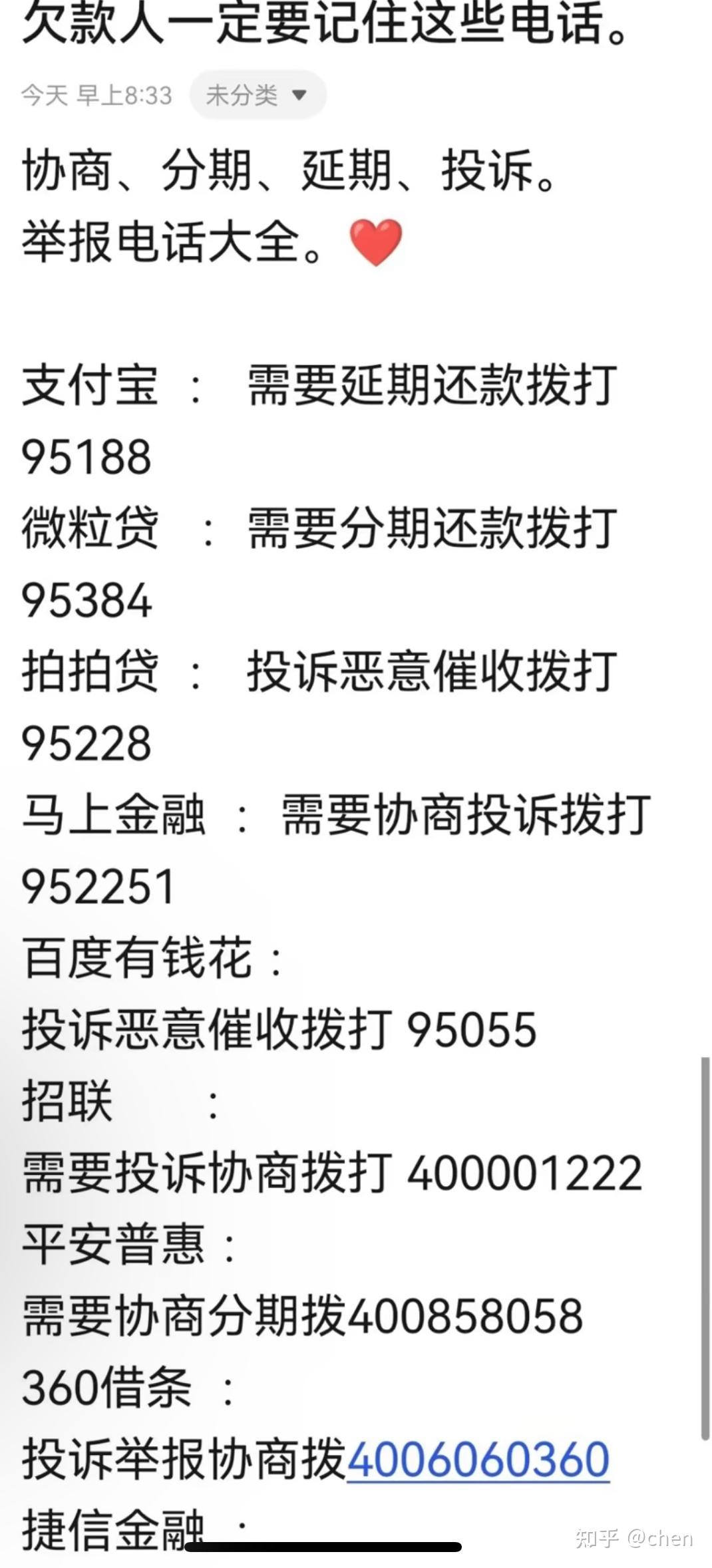Tap the 4006060360 phone number link
This screenshot has width=712, height=1568.
click(478, 1460)
